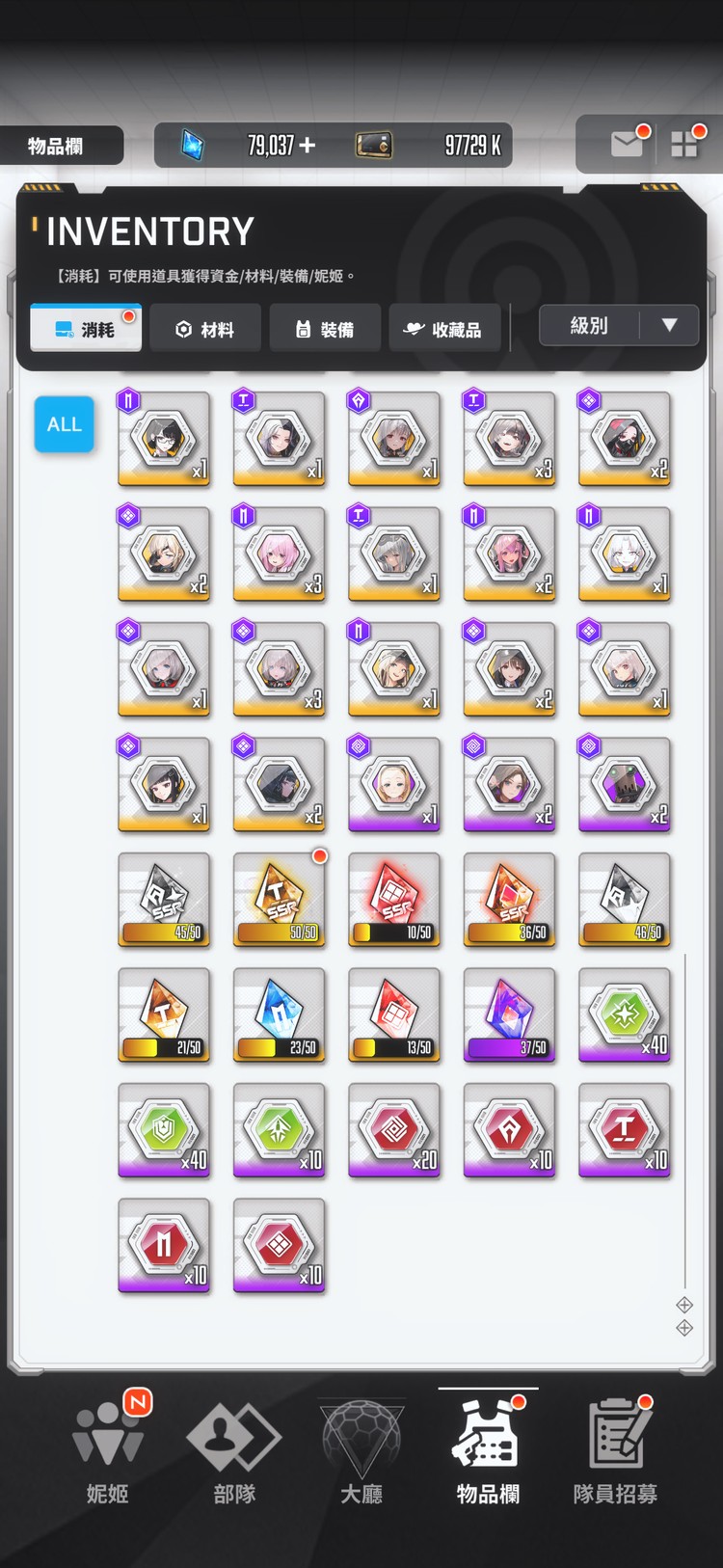Screen dimensions: 723x1568
Task: Select the ALL filter button
Action: coord(65,424)
